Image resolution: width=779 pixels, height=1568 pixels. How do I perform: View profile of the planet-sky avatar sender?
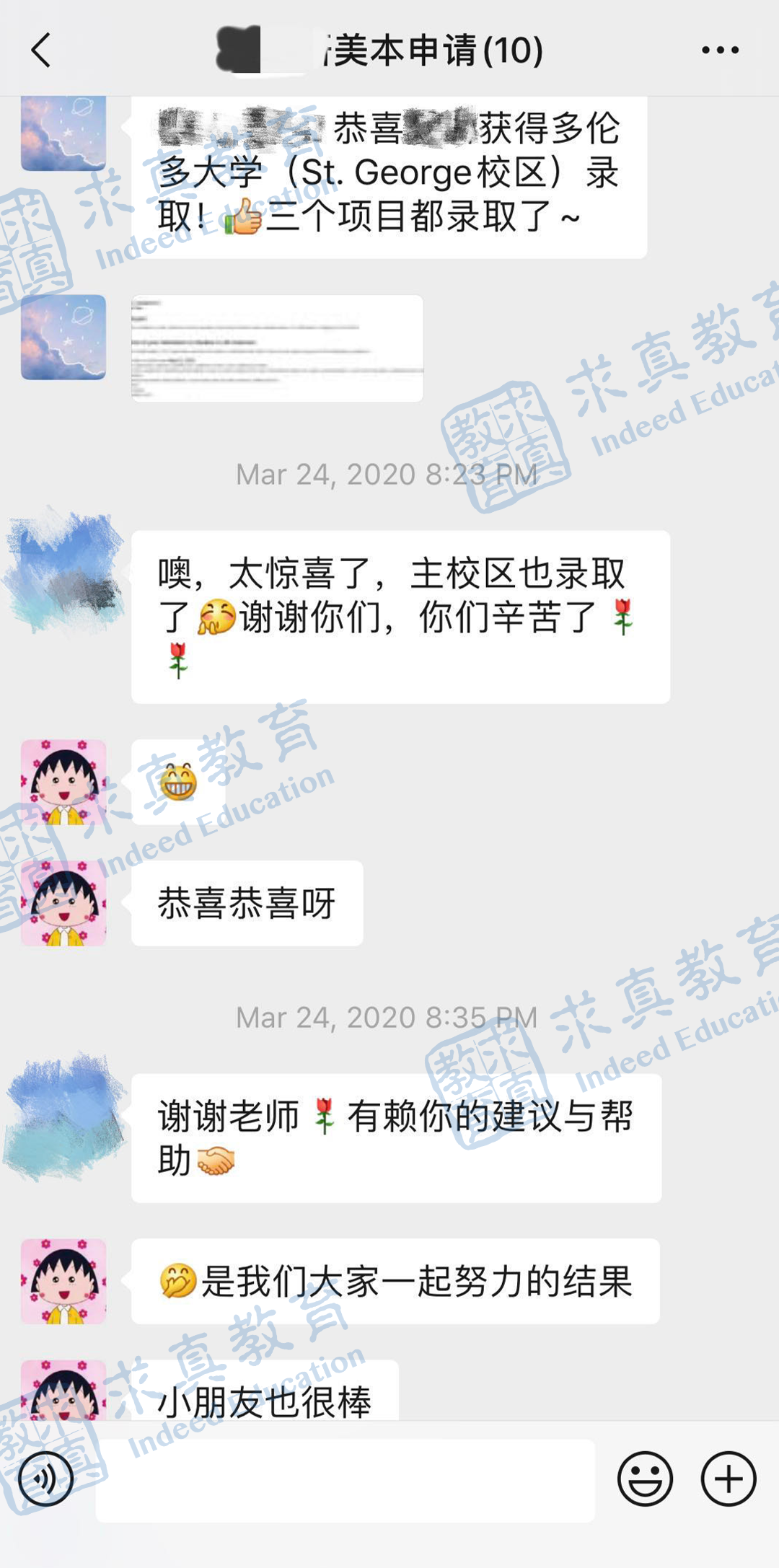click(63, 337)
